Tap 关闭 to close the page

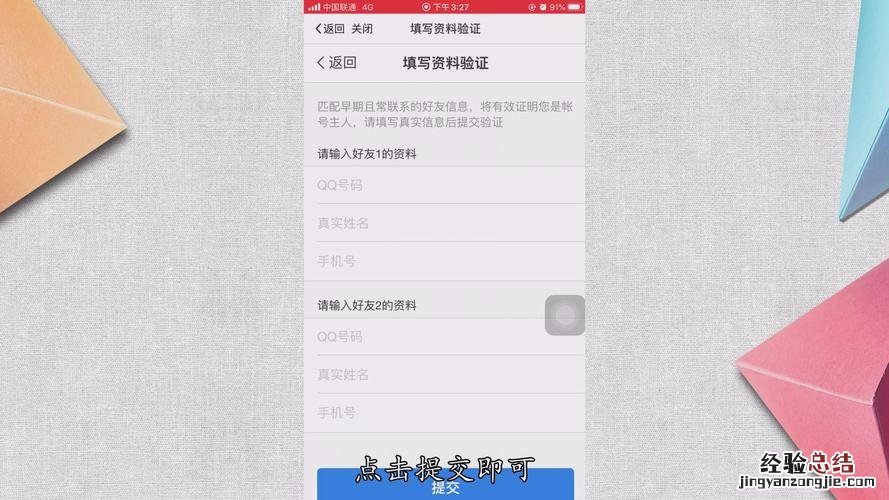click(362, 29)
